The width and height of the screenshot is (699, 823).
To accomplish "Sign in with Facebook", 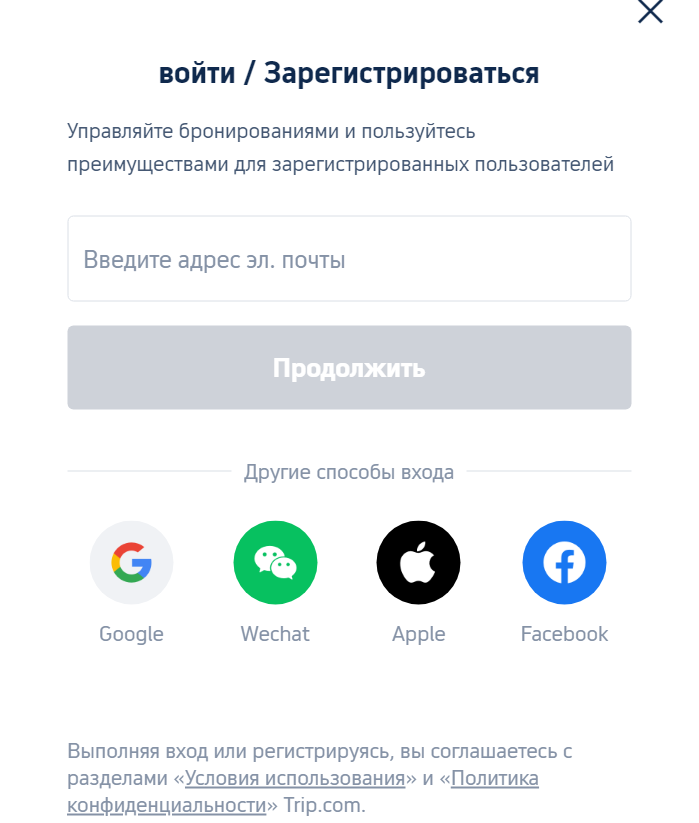I will point(564,564).
